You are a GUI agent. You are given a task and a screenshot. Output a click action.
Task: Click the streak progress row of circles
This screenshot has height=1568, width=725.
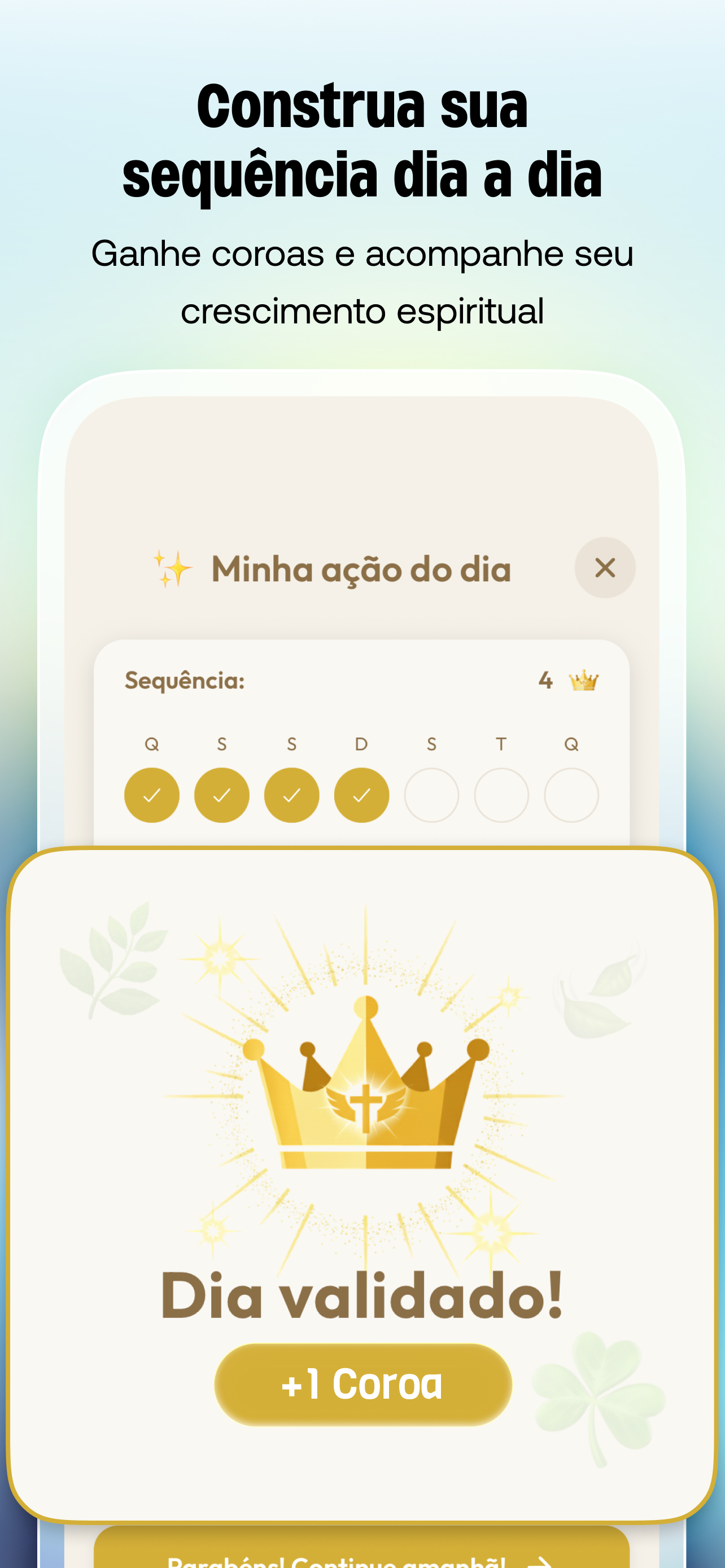pyautogui.click(x=361, y=794)
